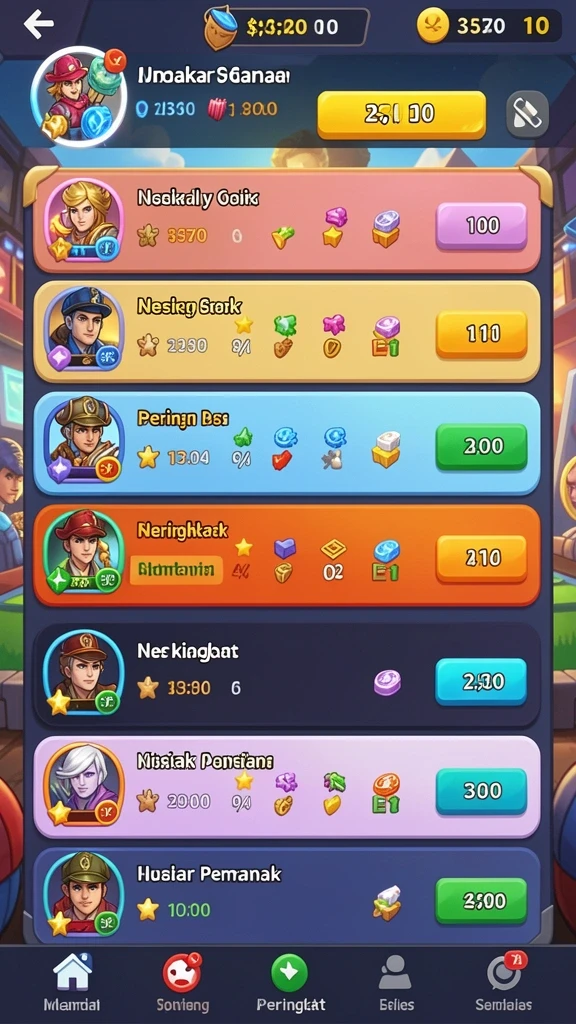The height and width of the screenshot is (1024, 576).
Task: Open the profile avatar at the top
Action: 78,96
